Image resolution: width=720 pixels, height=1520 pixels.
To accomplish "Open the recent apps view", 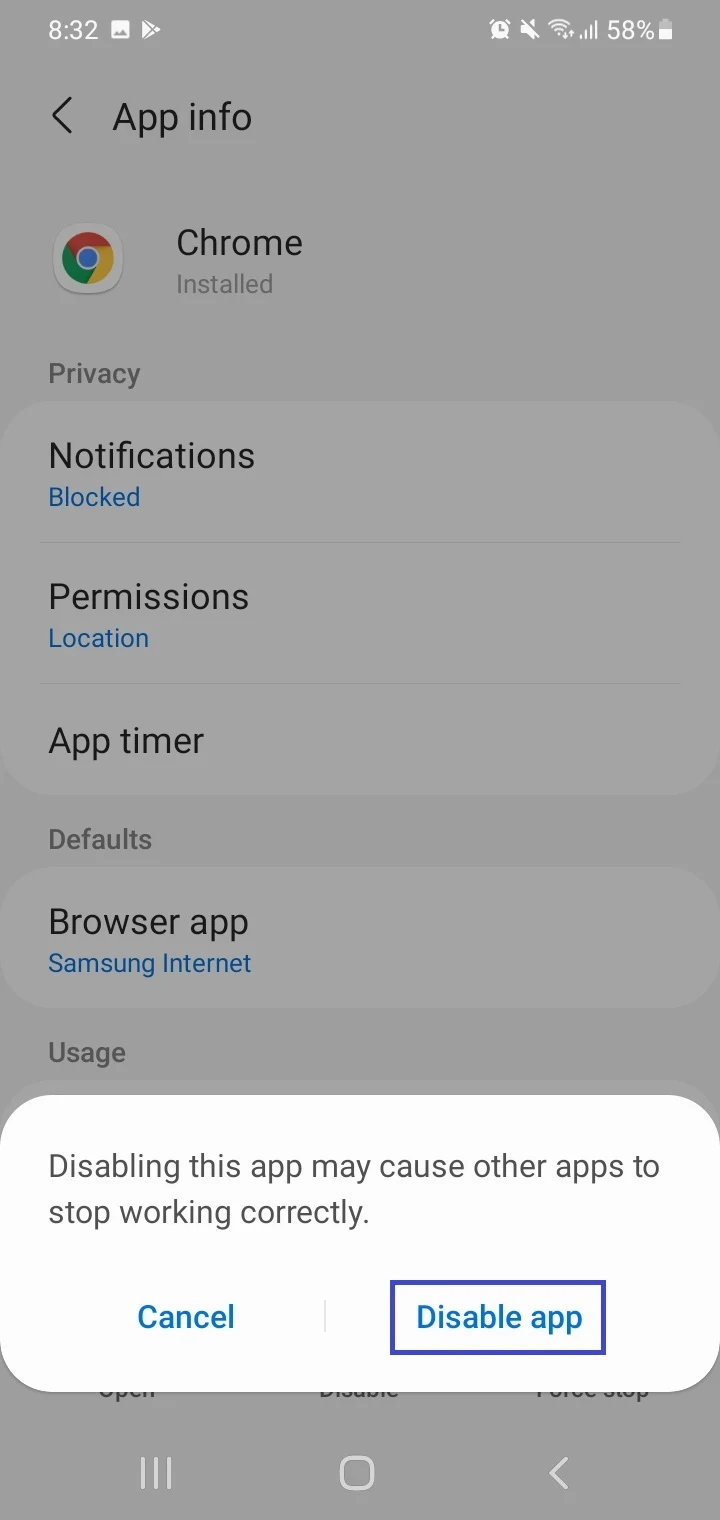I will point(156,1473).
